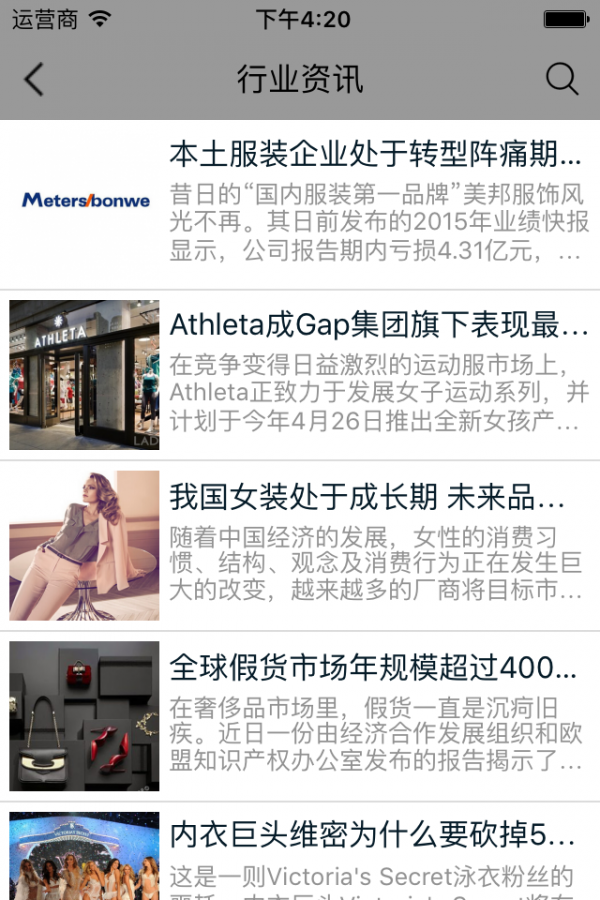Open the 我国女装处于成长期 news item
This screenshot has height=900, width=600.
pyautogui.click(x=367, y=497)
